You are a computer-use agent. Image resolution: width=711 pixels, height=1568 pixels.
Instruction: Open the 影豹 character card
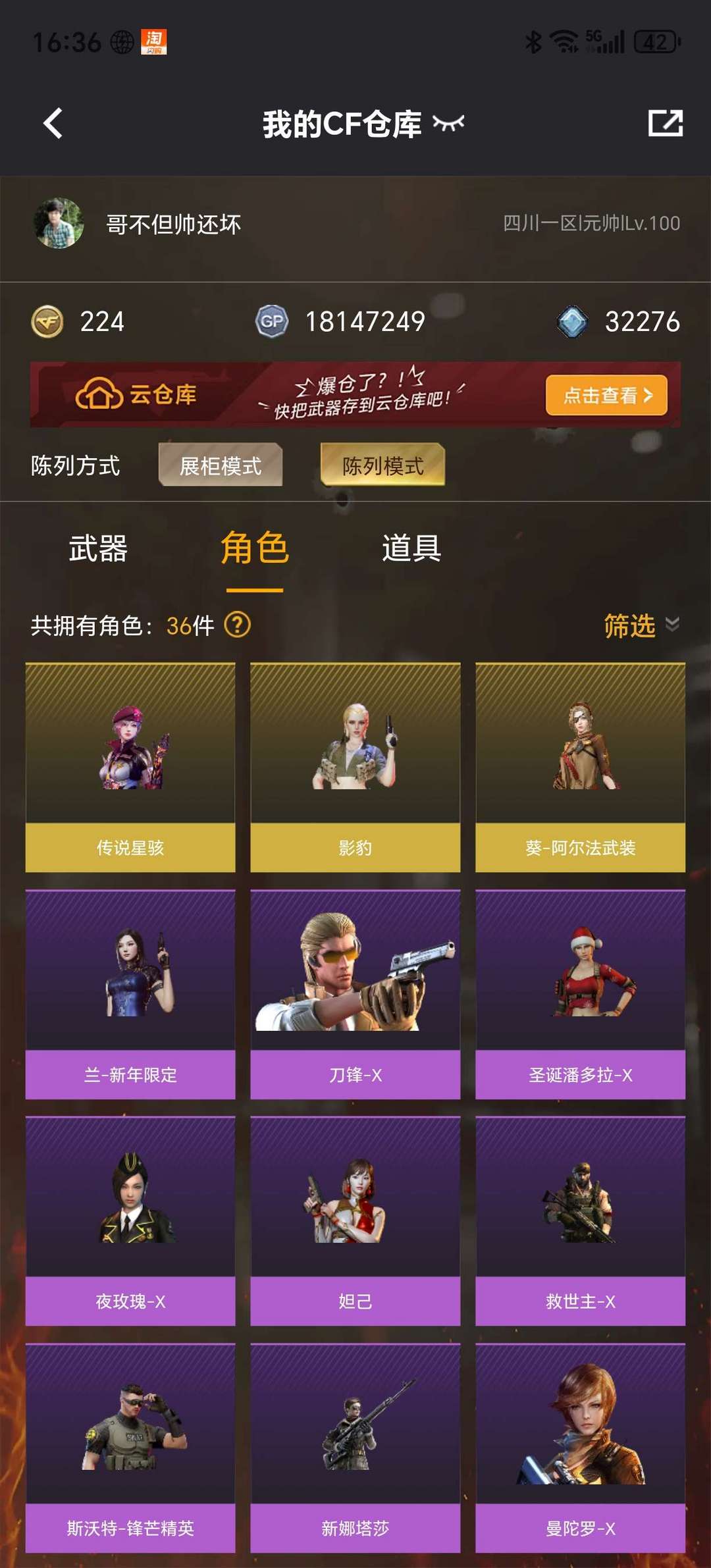point(355,767)
